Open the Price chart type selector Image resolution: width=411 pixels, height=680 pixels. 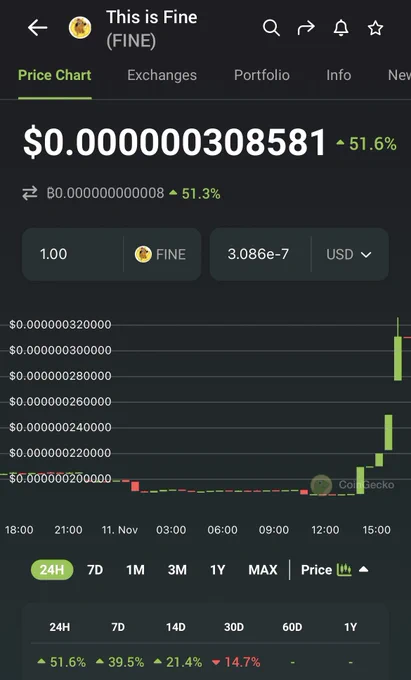click(x=335, y=569)
